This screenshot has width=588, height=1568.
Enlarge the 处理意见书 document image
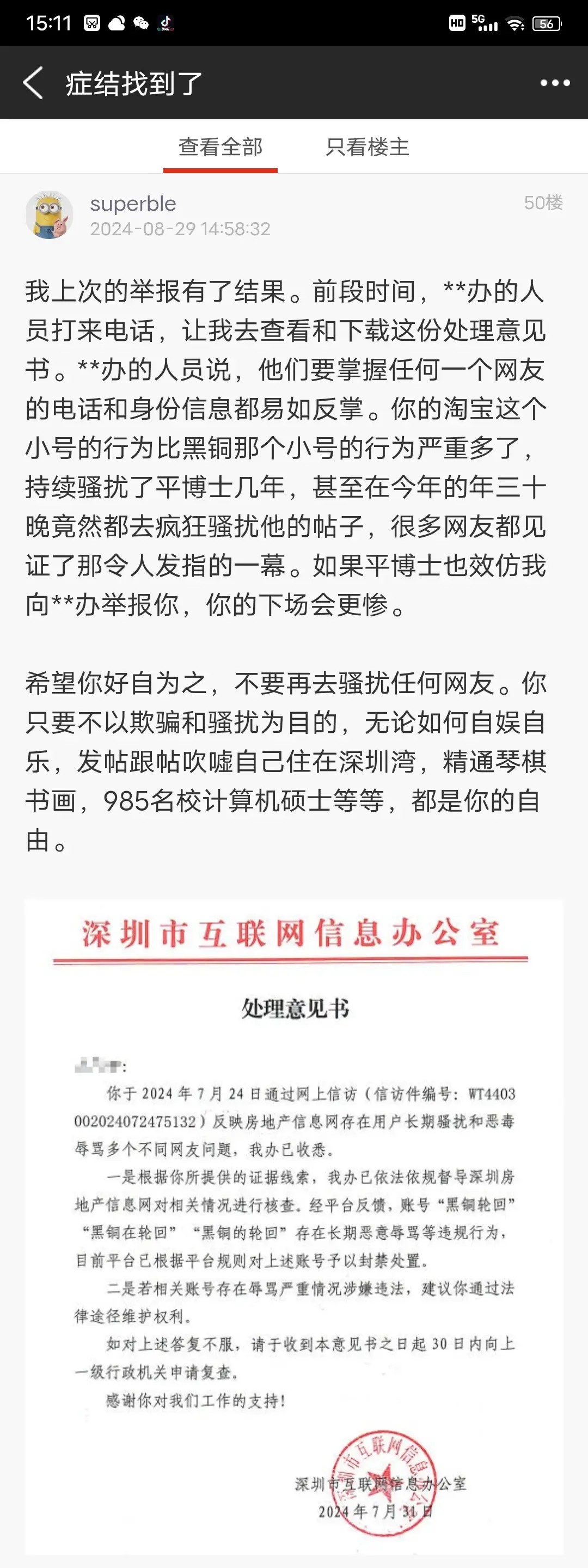pyautogui.click(x=294, y=1227)
